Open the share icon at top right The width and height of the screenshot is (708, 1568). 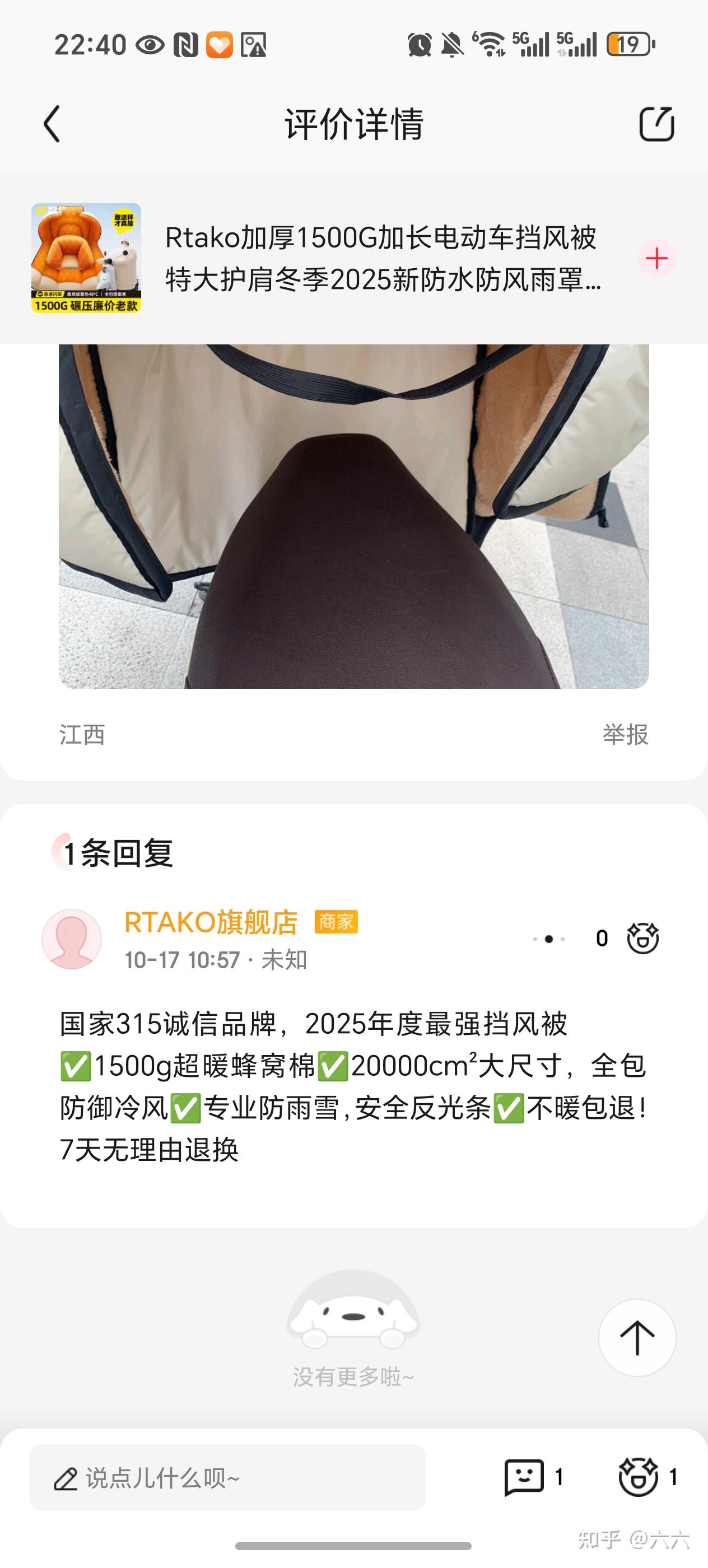[x=658, y=123]
